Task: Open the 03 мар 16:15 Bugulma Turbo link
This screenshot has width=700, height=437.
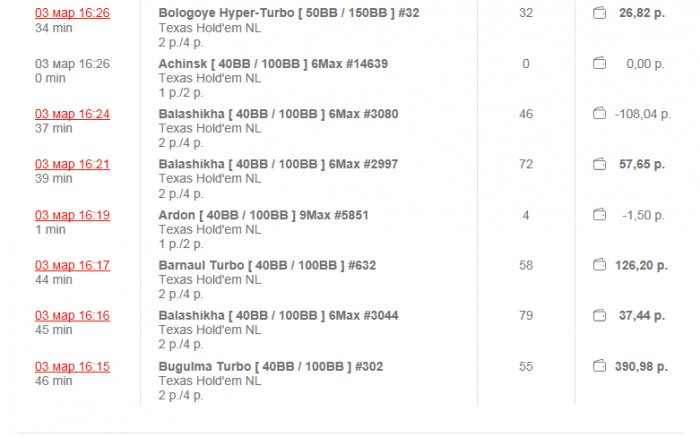Action: point(72,367)
